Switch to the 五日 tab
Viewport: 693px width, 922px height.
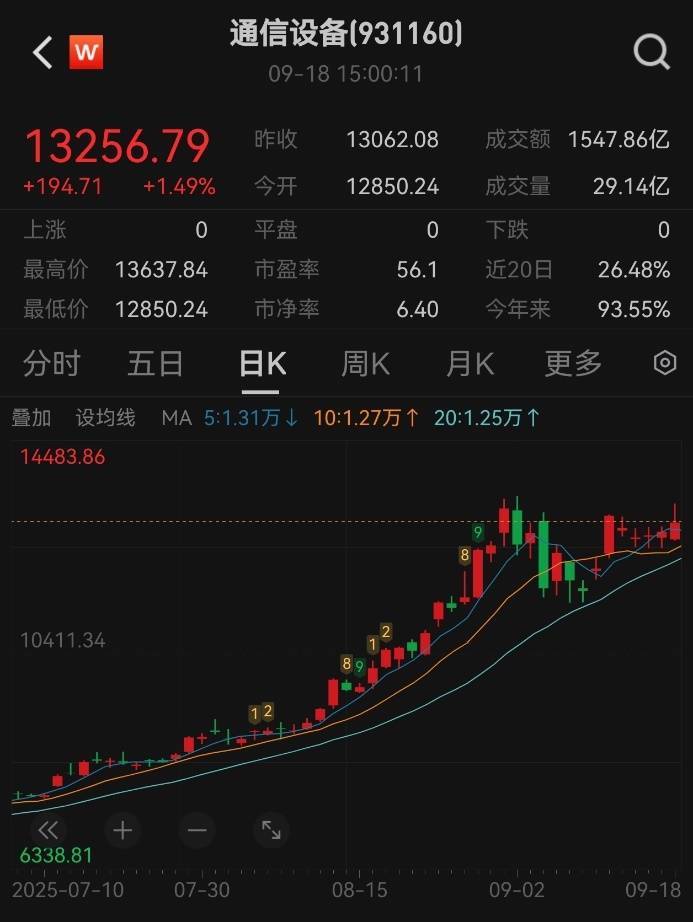click(155, 364)
